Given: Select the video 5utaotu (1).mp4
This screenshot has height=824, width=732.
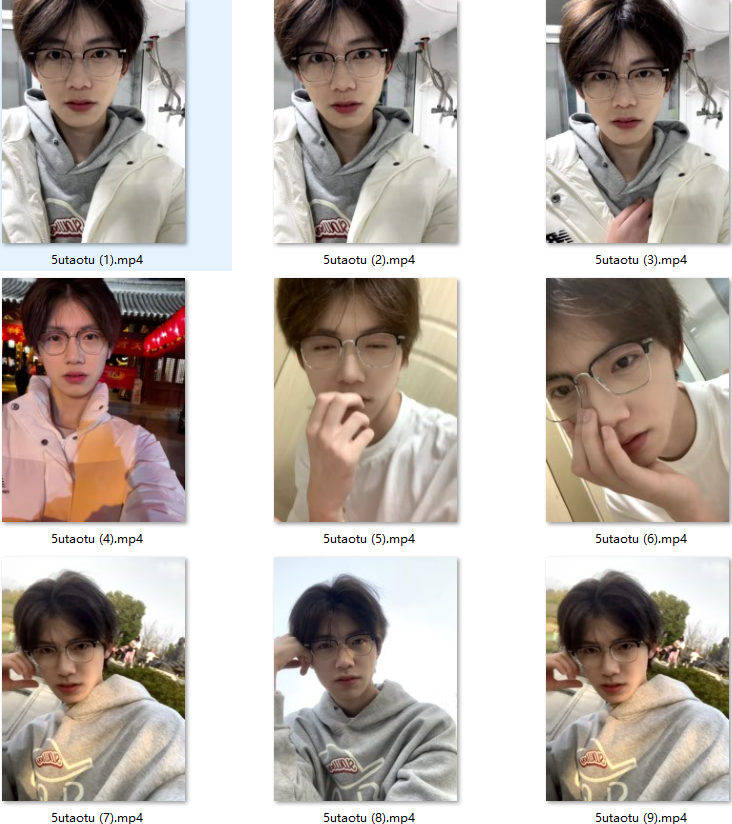Looking at the screenshot, I should point(94,120).
